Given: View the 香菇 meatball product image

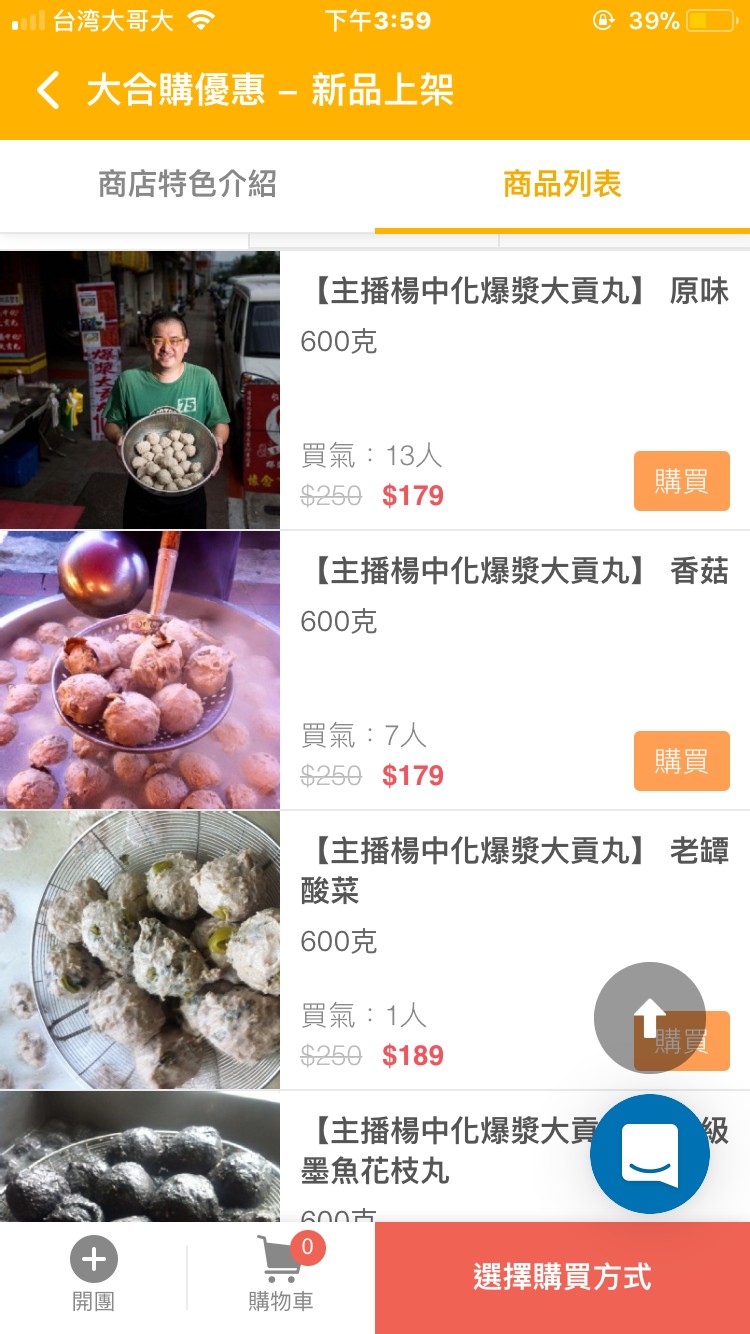Looking at the screenshot, I should click(140, 670).
